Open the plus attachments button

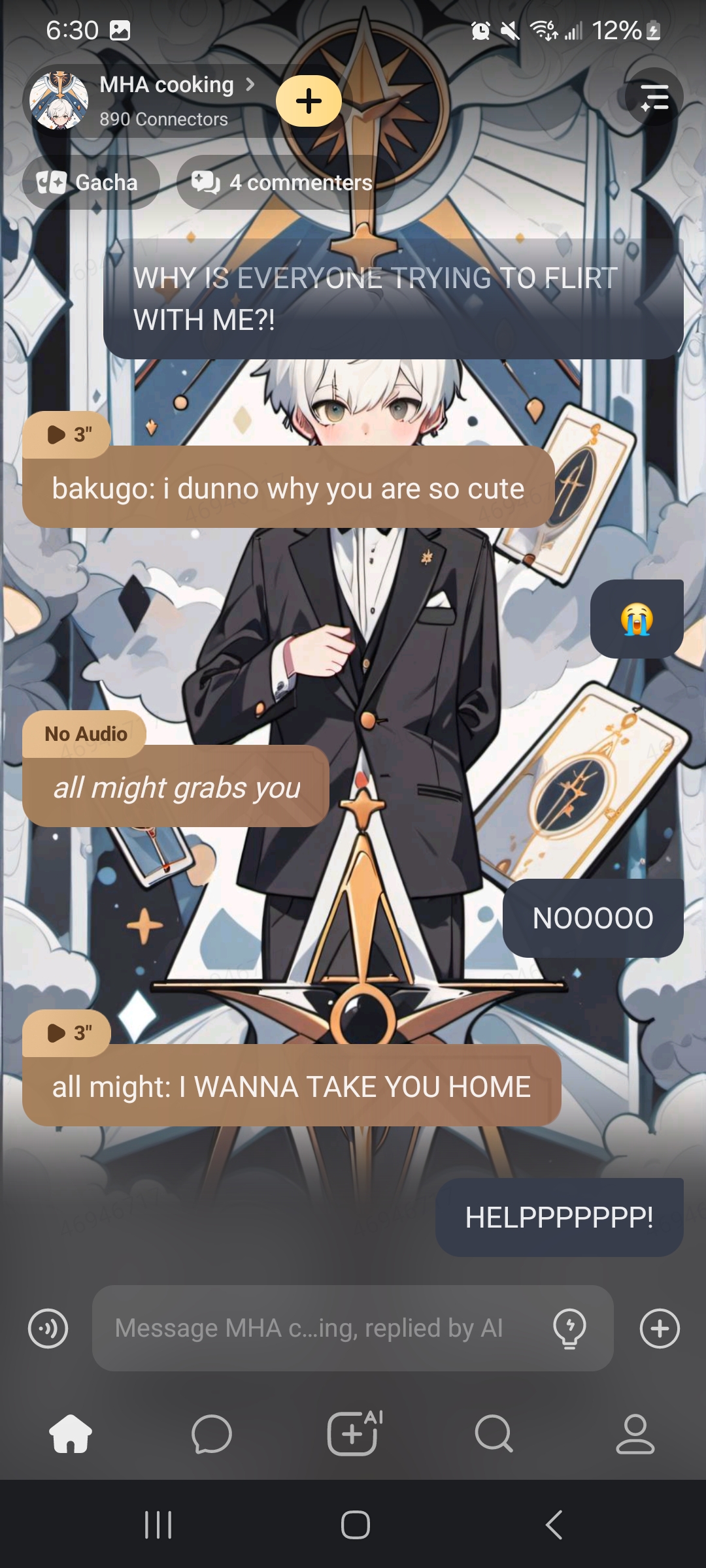(660, 1328)
